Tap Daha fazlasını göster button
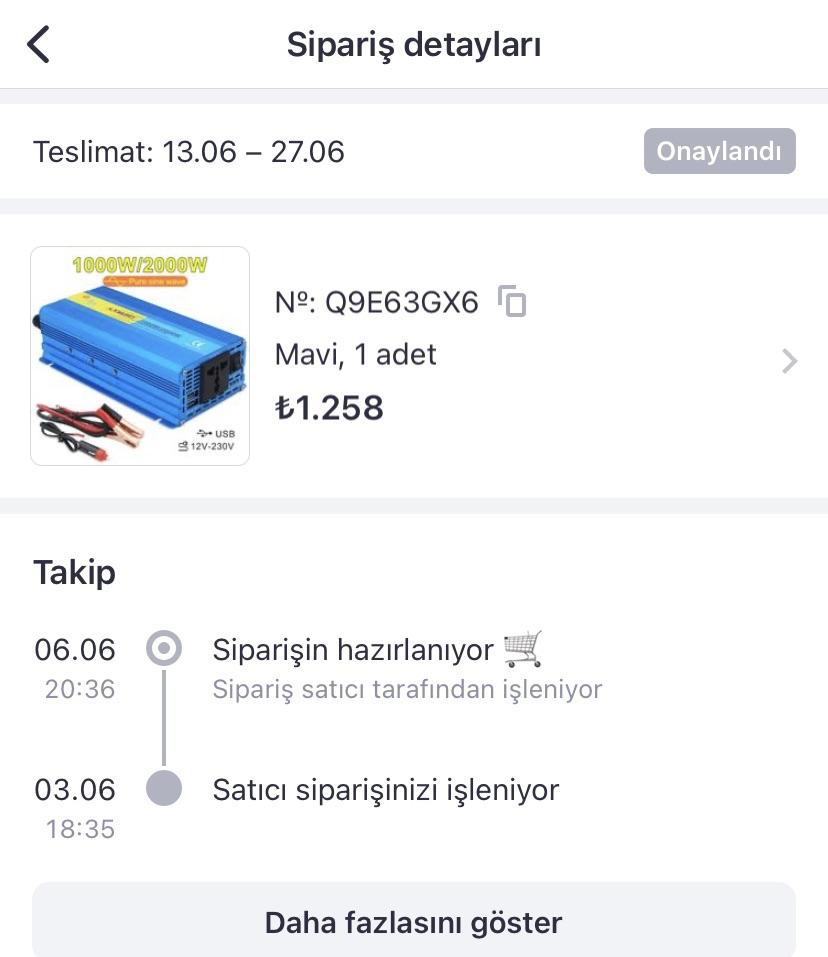 (x=413, y=921)
